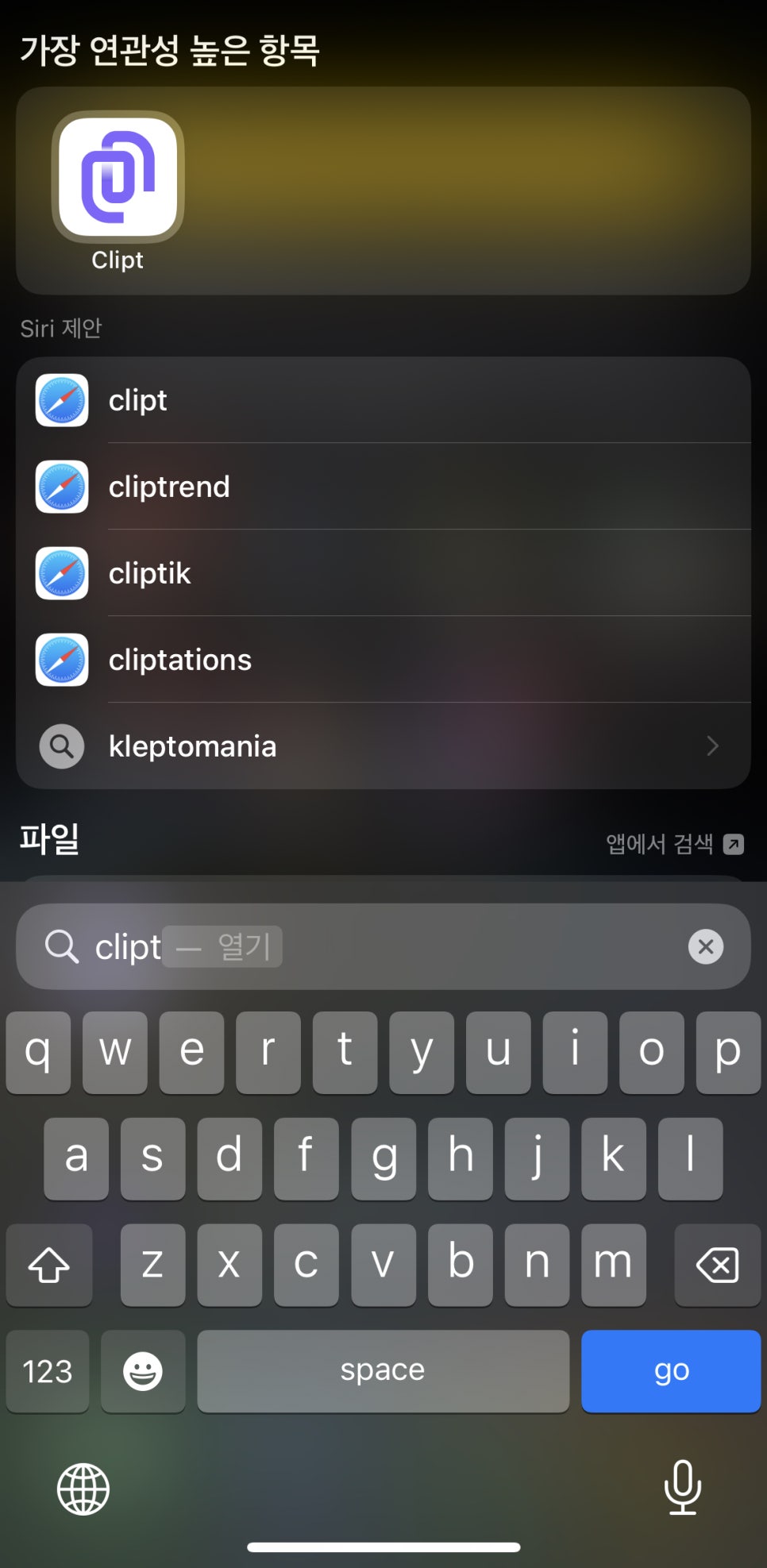
Task: Select the "cliptrend" Safari suggestion
Action: (383, 487)
